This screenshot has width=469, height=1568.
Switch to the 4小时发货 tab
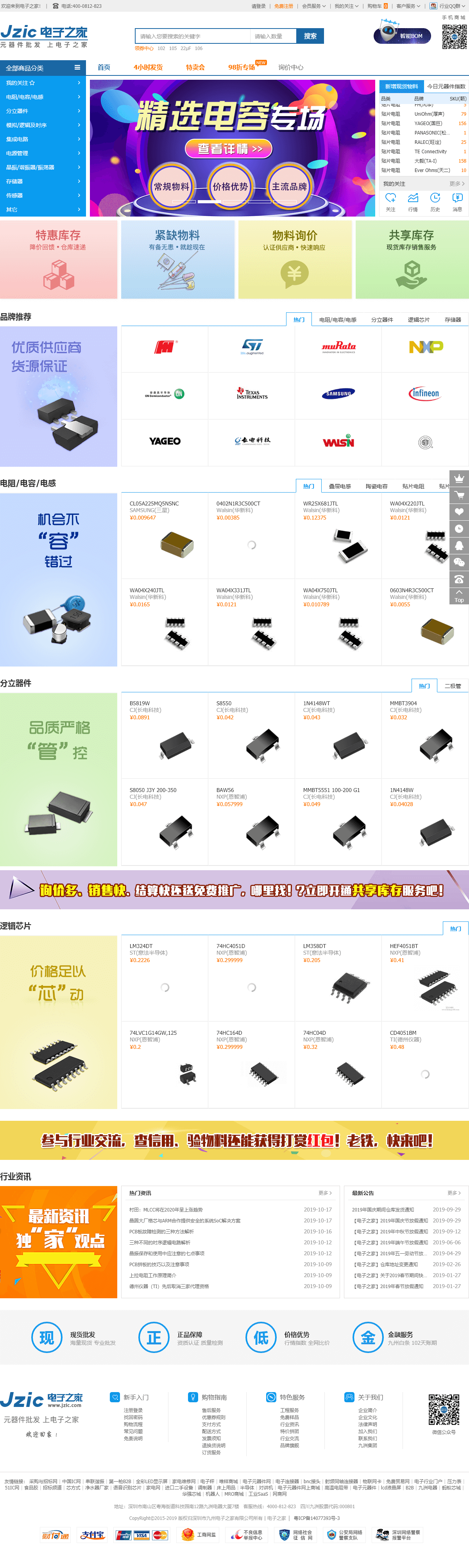pyautogui.click(x=148, y=68)
